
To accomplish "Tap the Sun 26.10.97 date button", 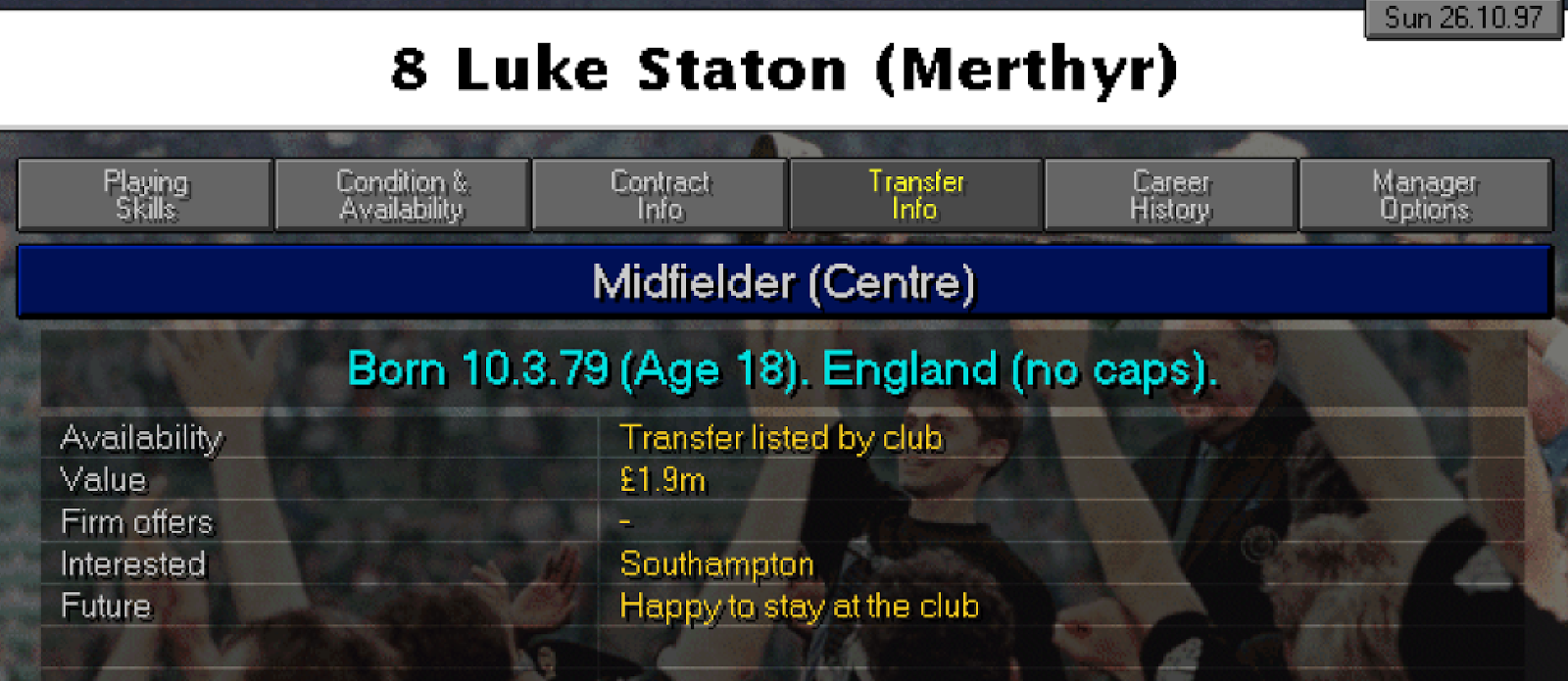I will pyautogui.click(x=1463, y=19).
